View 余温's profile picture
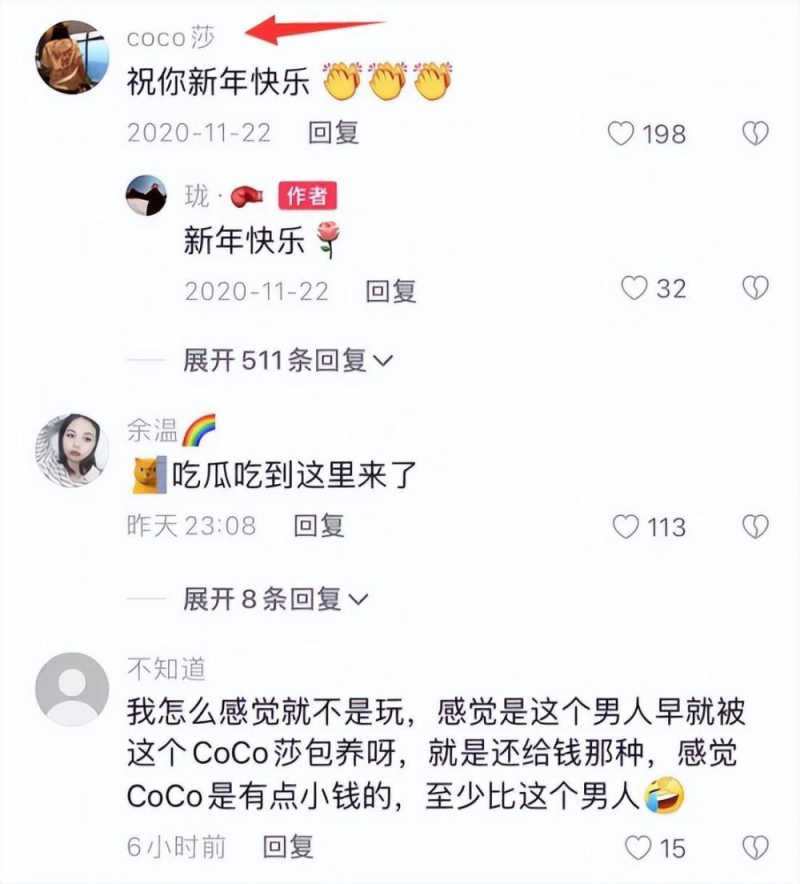 (x=71, y=450)
